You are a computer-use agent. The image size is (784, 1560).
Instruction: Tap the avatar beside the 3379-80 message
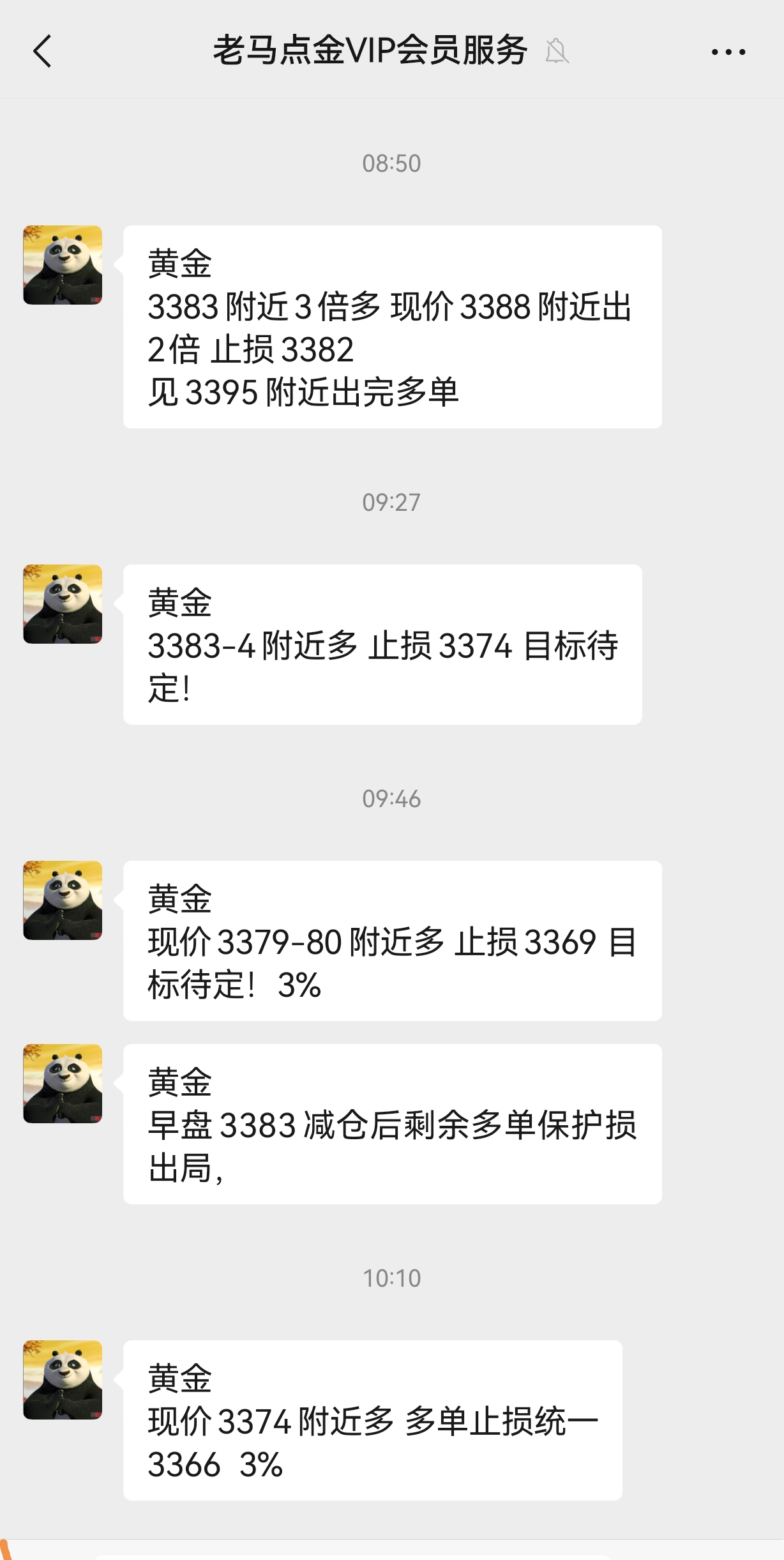[63, 900]
